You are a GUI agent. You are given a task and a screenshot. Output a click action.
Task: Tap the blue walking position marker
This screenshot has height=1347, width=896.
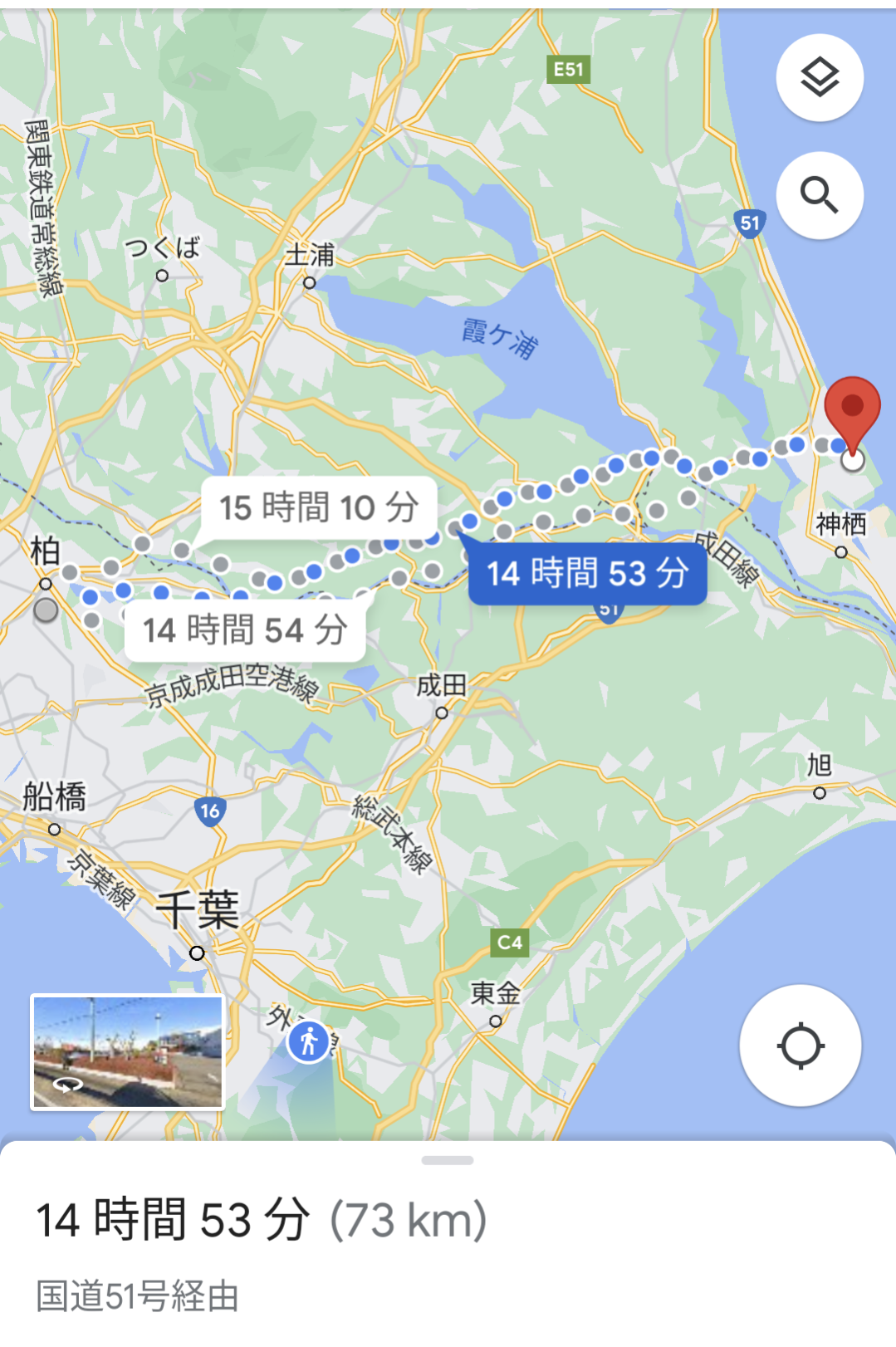pos(309,1041)
